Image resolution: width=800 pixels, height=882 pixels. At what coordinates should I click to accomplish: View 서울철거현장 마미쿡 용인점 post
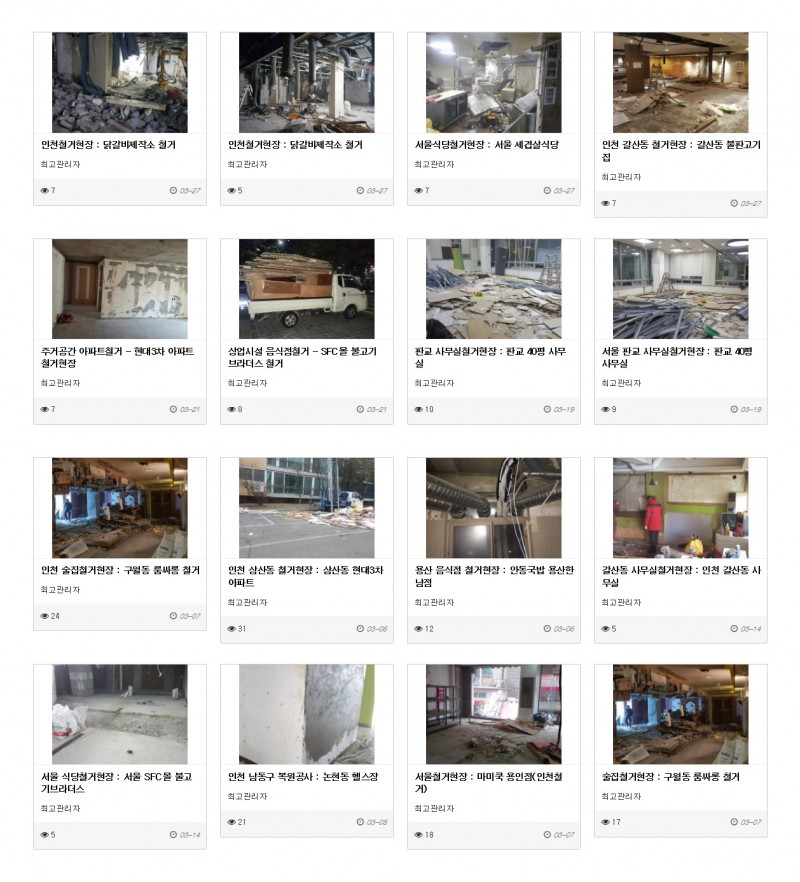[490, 777]
